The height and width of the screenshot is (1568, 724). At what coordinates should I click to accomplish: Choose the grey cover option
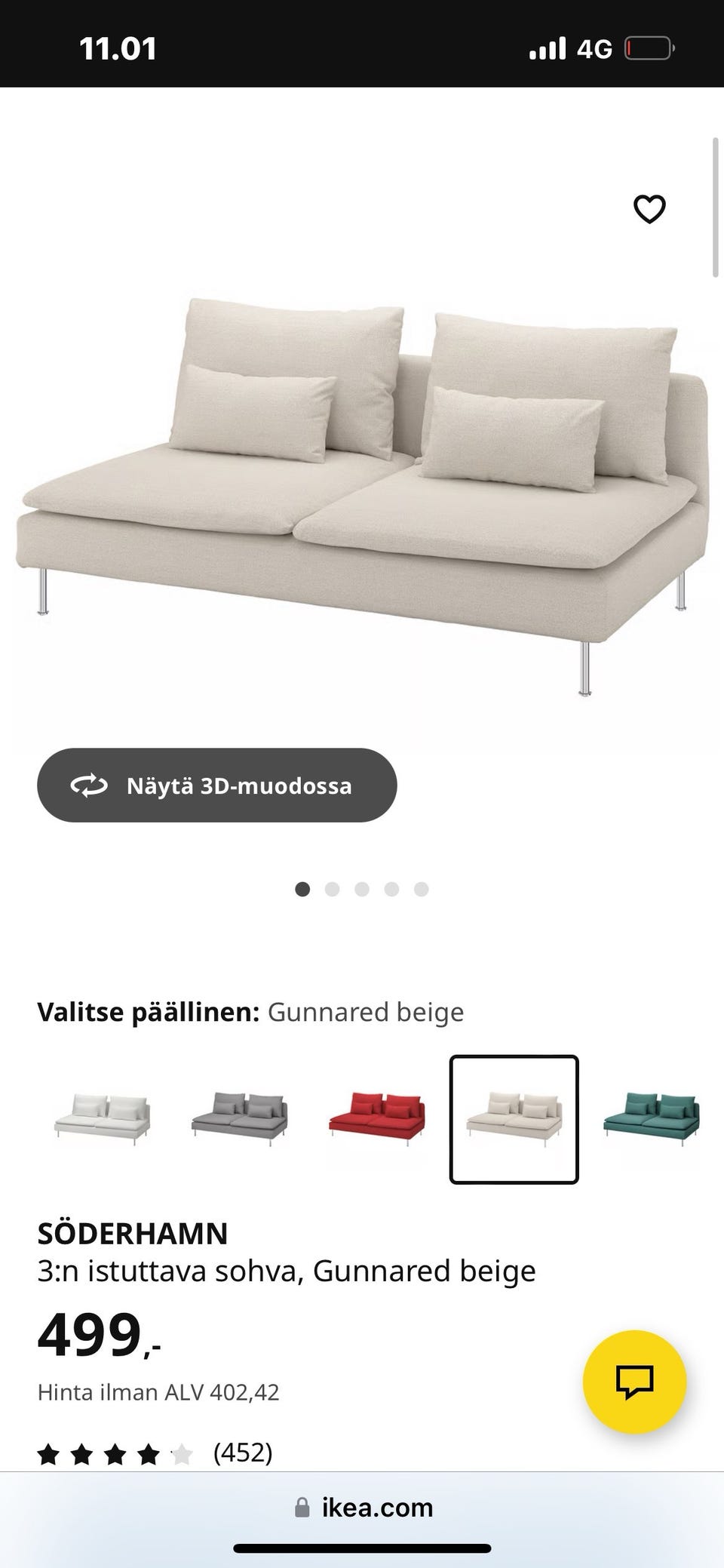[239, 1119]
